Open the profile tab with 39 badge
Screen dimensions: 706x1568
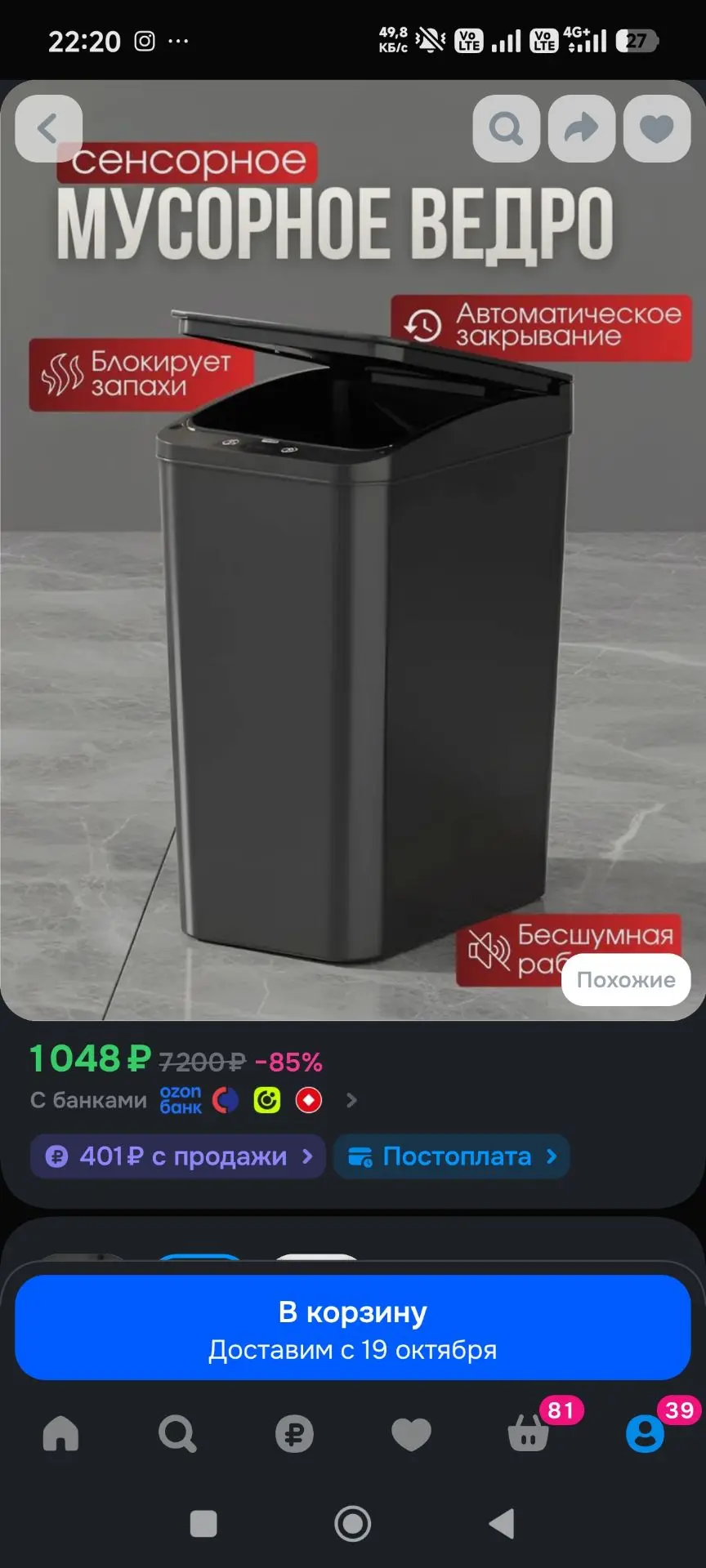point(646,1433)
